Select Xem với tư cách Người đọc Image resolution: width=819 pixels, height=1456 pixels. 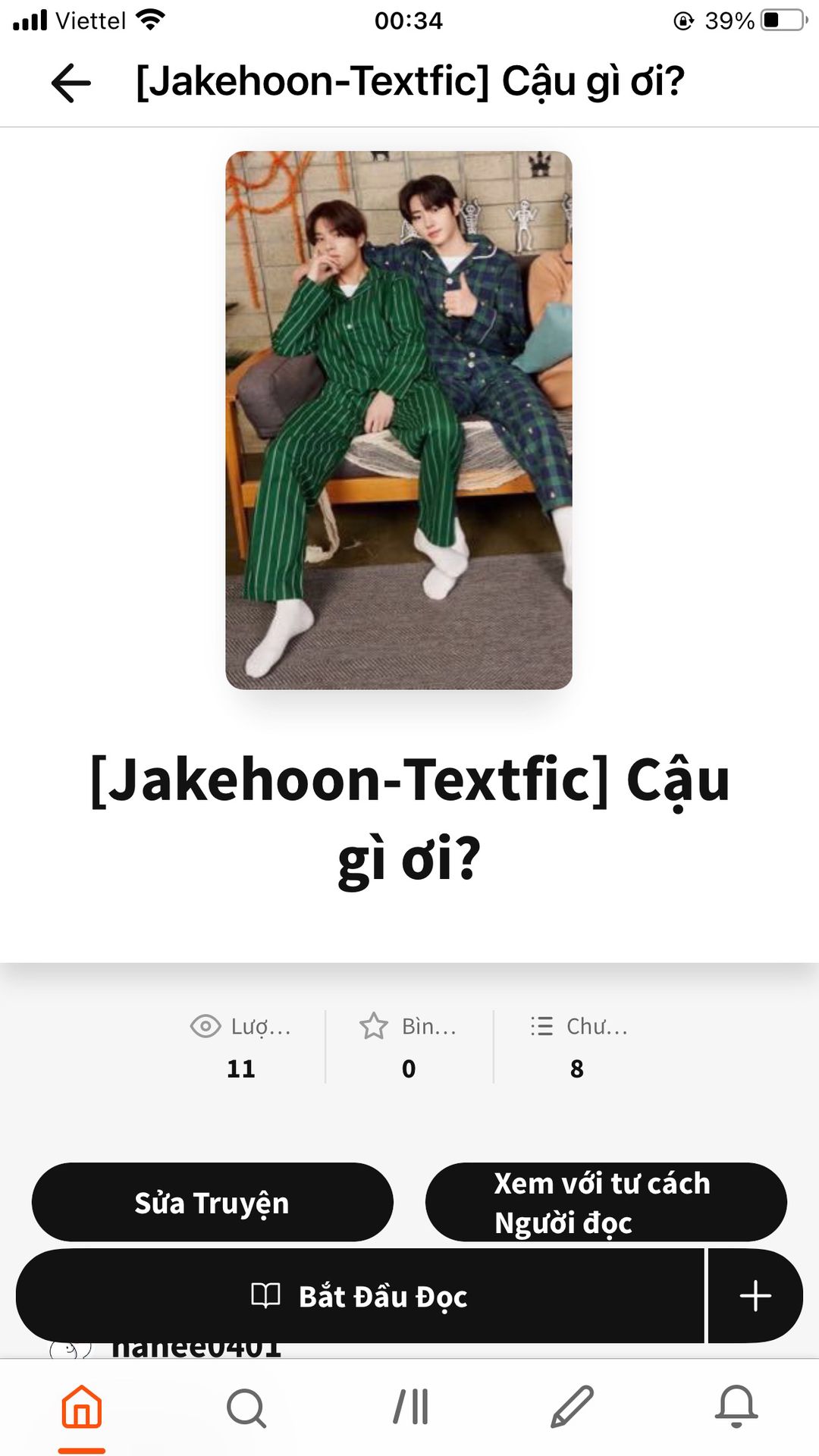[x=605, y=1203]
